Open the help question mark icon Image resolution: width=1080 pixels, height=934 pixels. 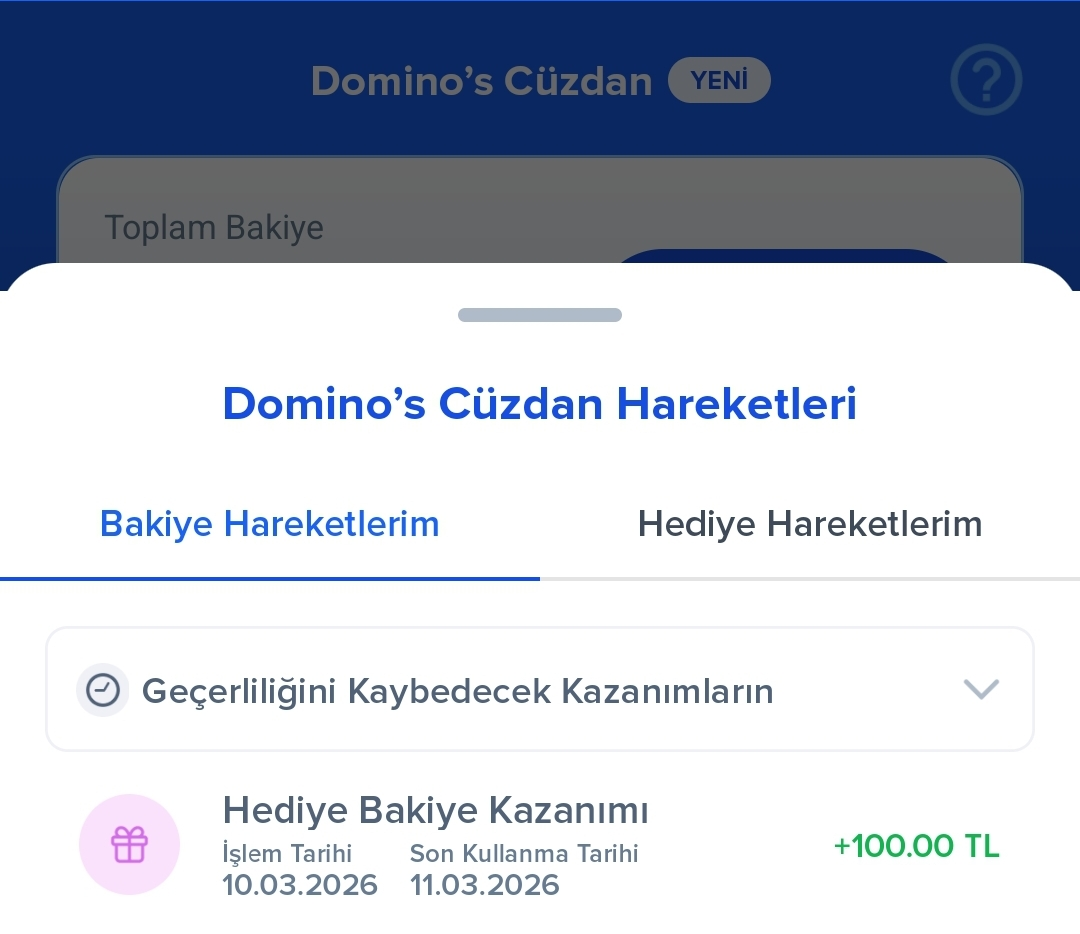[985, 80]
